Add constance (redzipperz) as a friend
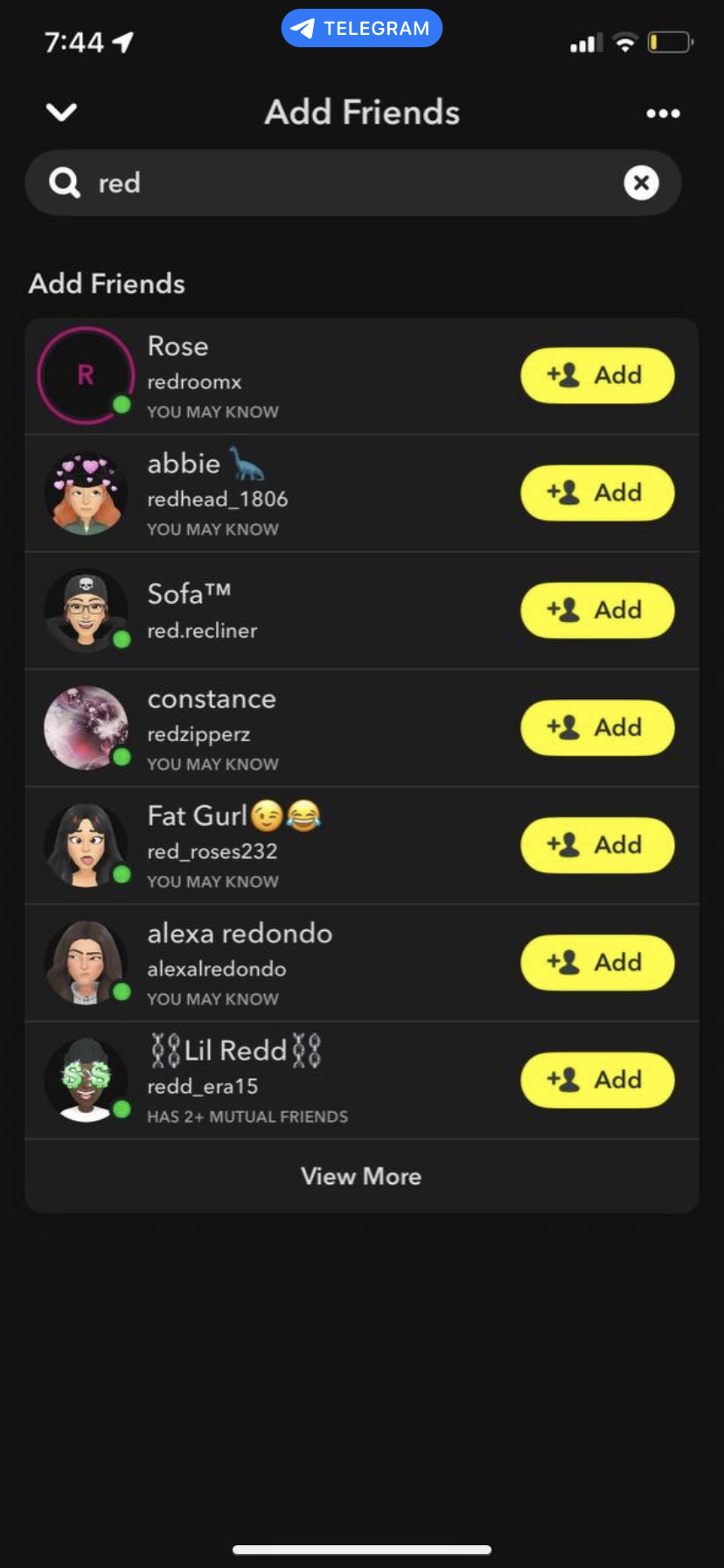 point(597,727)
